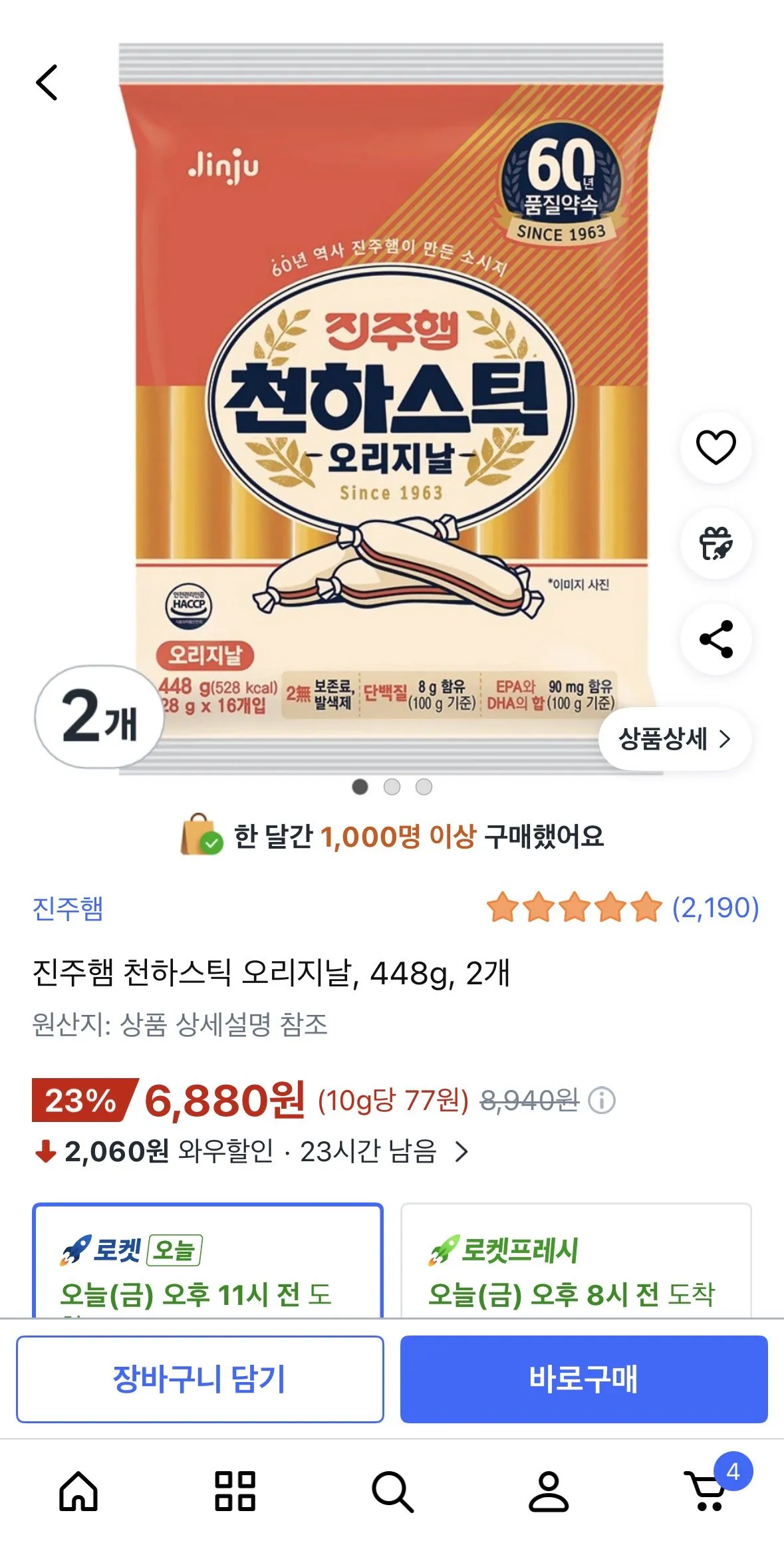Click the second carousel dot
Image resolution: width=784 pixels, height=1543 pixels.
392,785
